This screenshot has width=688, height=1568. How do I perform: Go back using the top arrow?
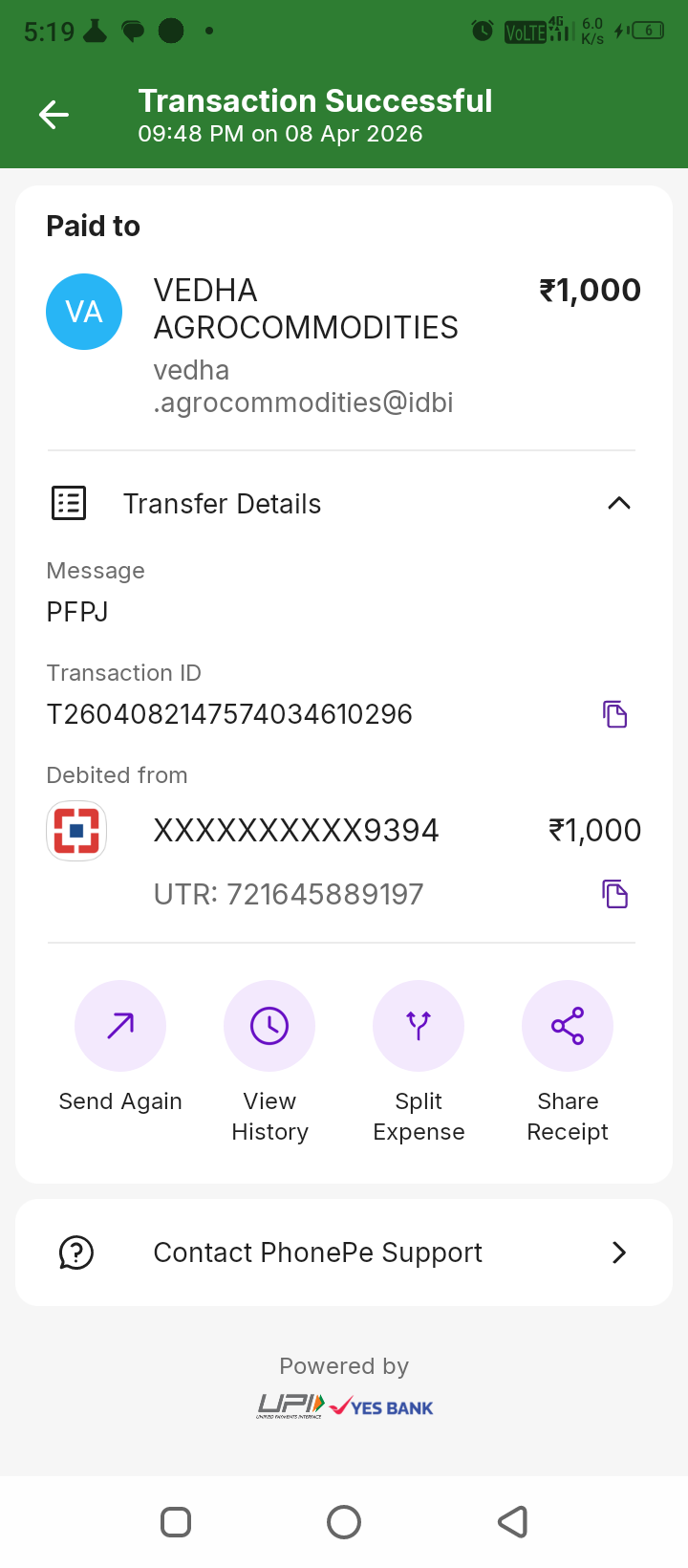click(x=54, y=116)
